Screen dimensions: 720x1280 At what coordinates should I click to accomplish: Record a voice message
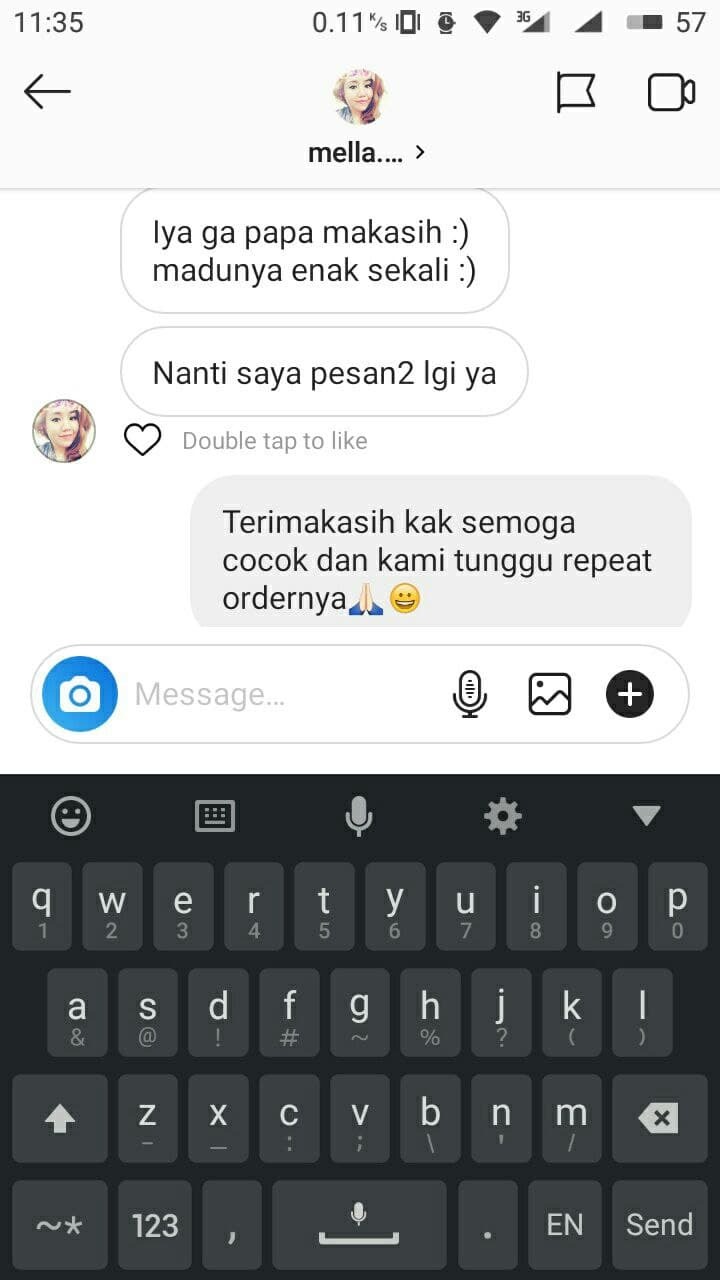[469, 694]
